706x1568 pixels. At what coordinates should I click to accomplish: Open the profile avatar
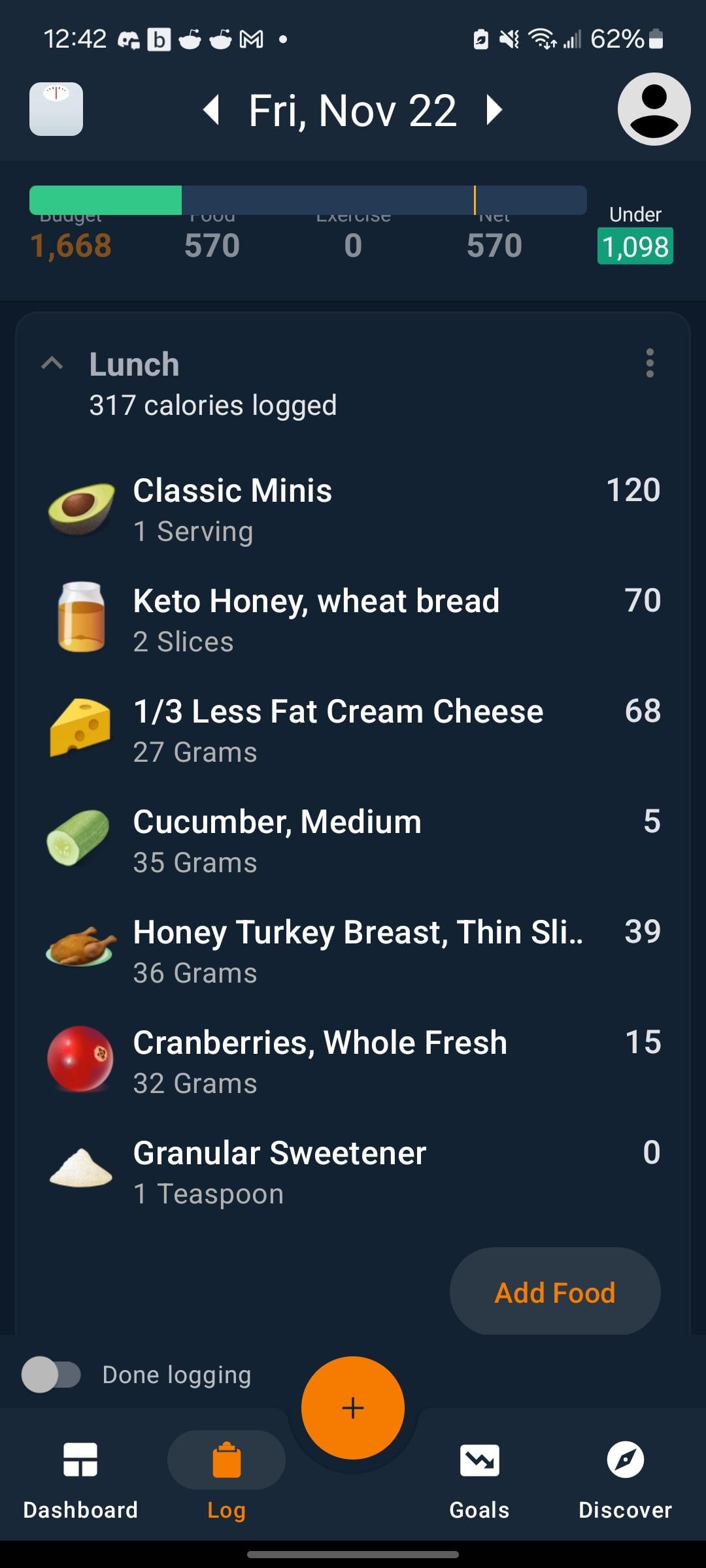[654, 109]
